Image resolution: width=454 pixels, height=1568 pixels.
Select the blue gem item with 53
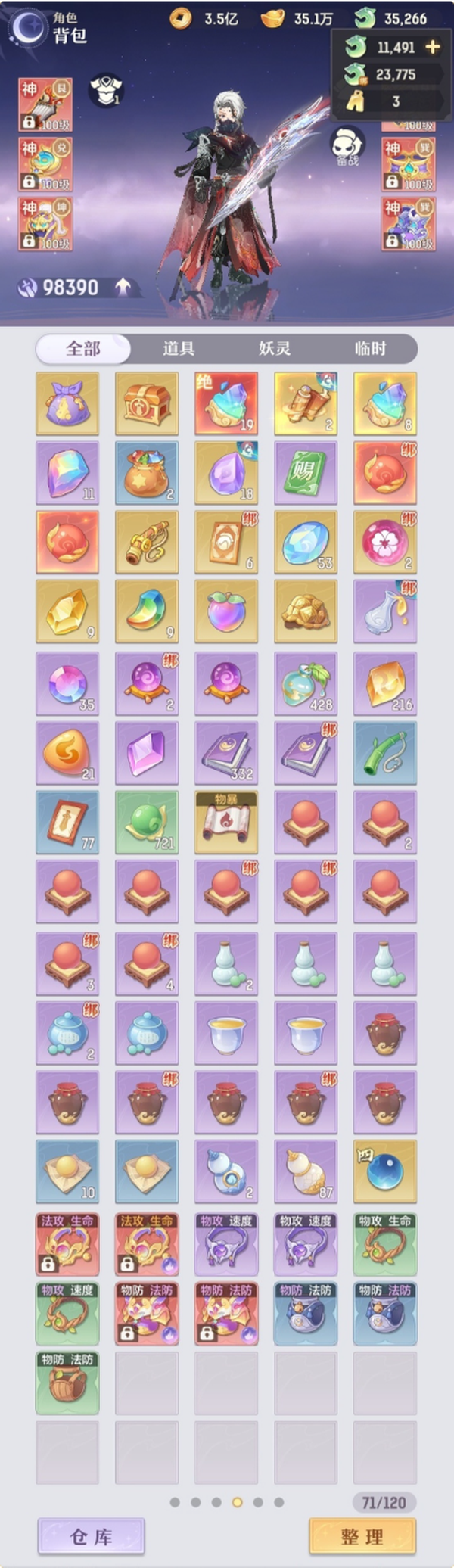click(306, 542)
